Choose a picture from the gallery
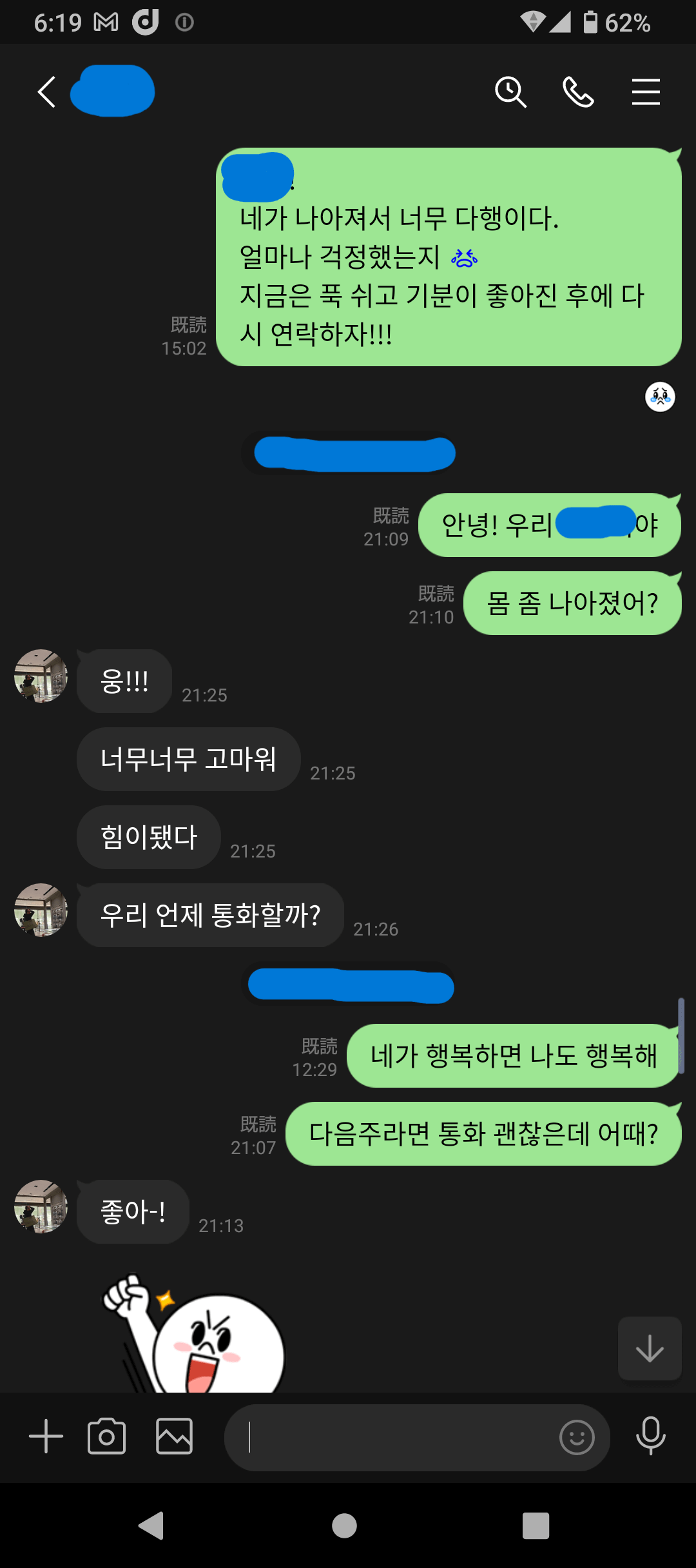The width and height of the screenshot is (696, 1568). 174,1436
